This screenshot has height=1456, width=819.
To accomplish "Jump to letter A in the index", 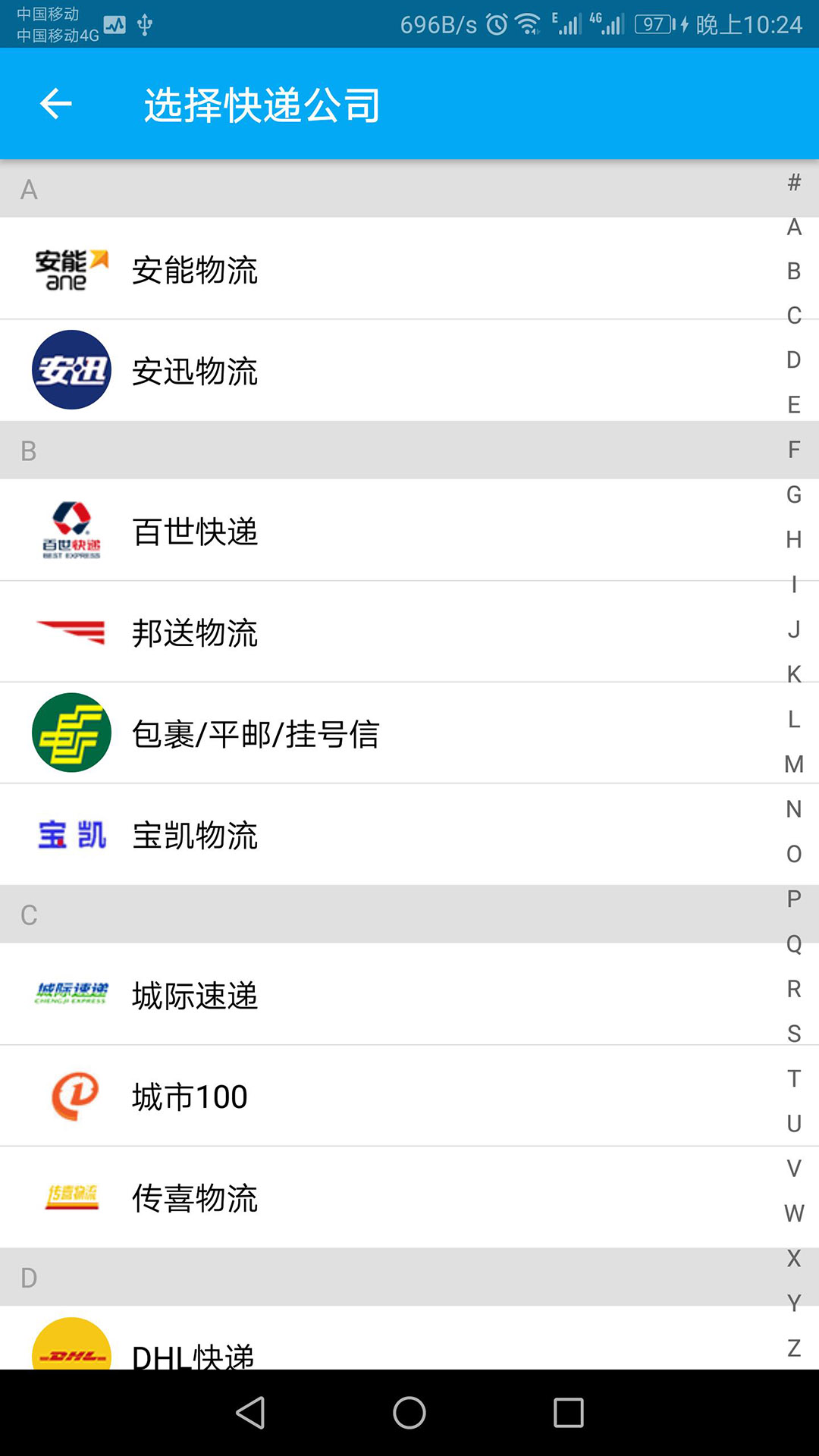I will (792, 226).
